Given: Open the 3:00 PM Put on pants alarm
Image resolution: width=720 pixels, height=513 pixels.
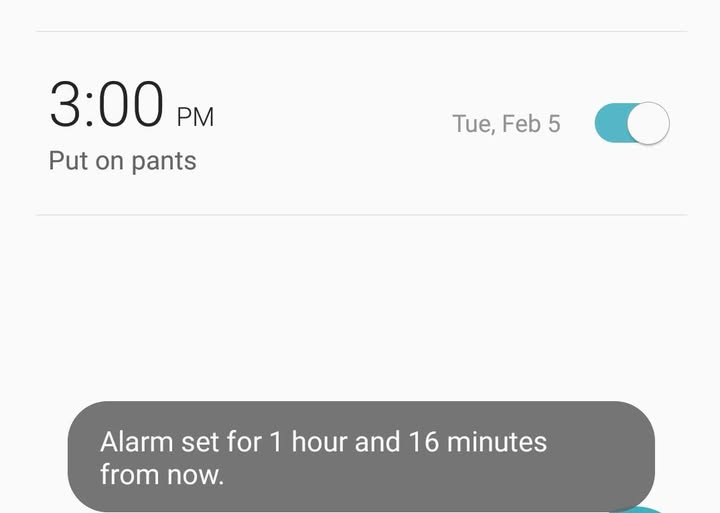Looking at the screenshot, I should (250, 124).
